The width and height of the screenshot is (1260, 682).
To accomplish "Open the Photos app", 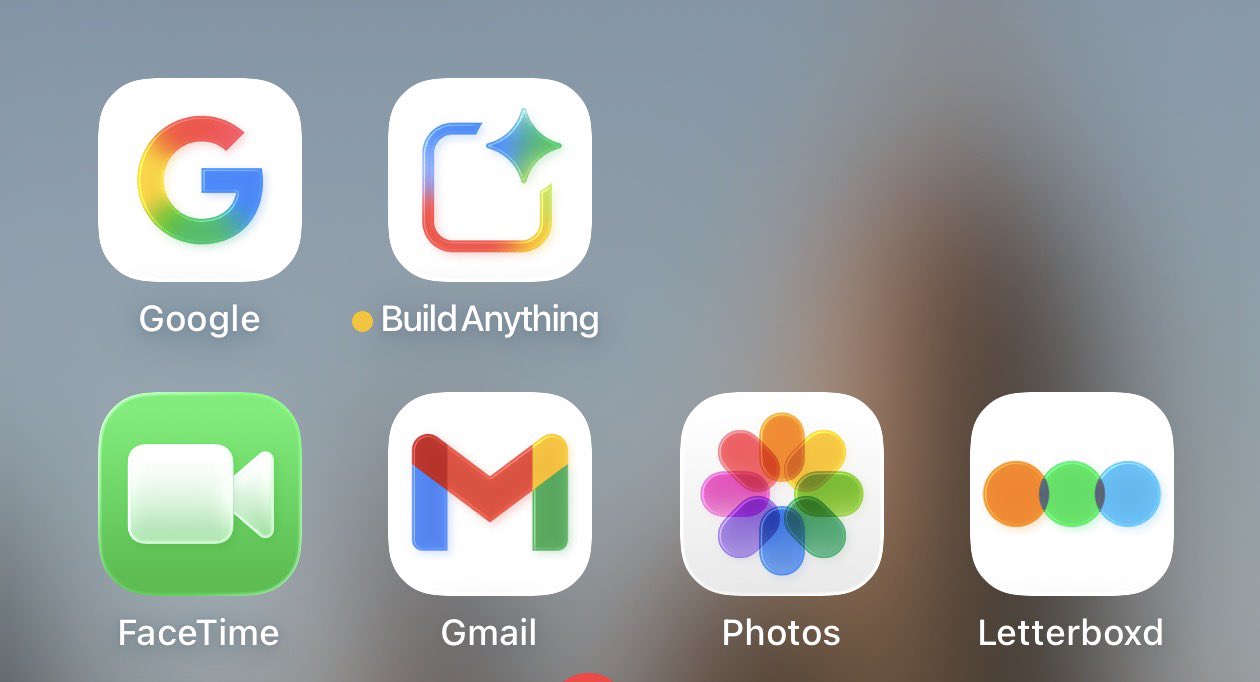I will click(x=781, y=494).
